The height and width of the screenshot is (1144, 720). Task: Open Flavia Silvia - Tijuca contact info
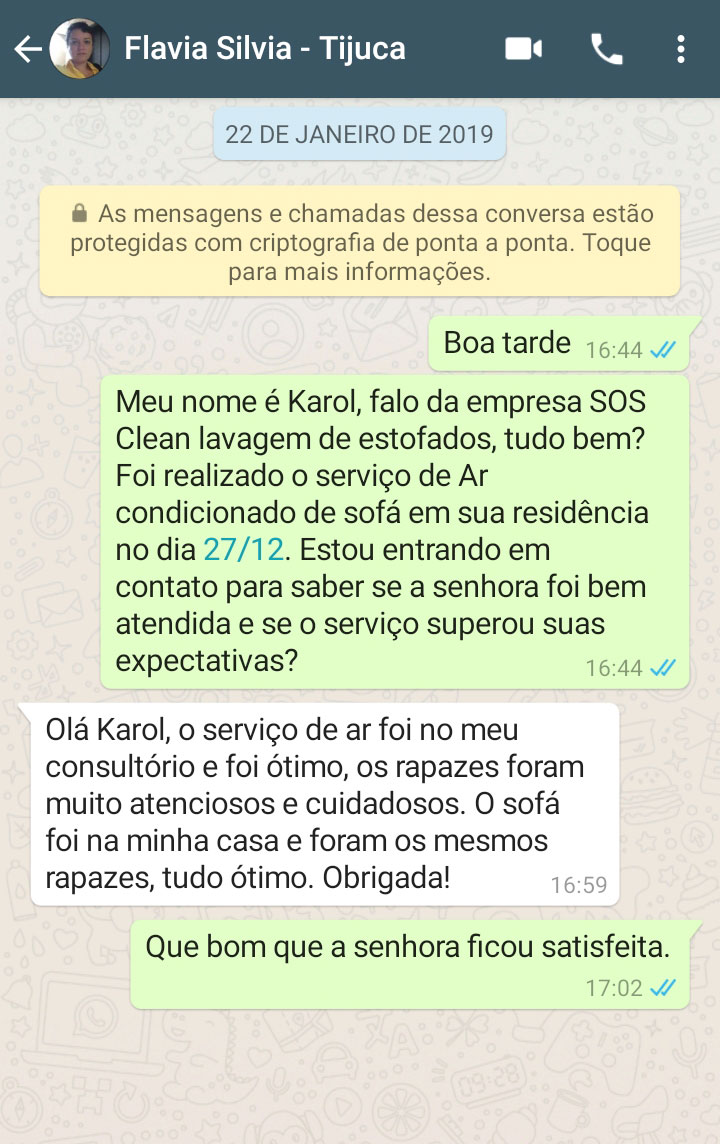pos(265,49)
